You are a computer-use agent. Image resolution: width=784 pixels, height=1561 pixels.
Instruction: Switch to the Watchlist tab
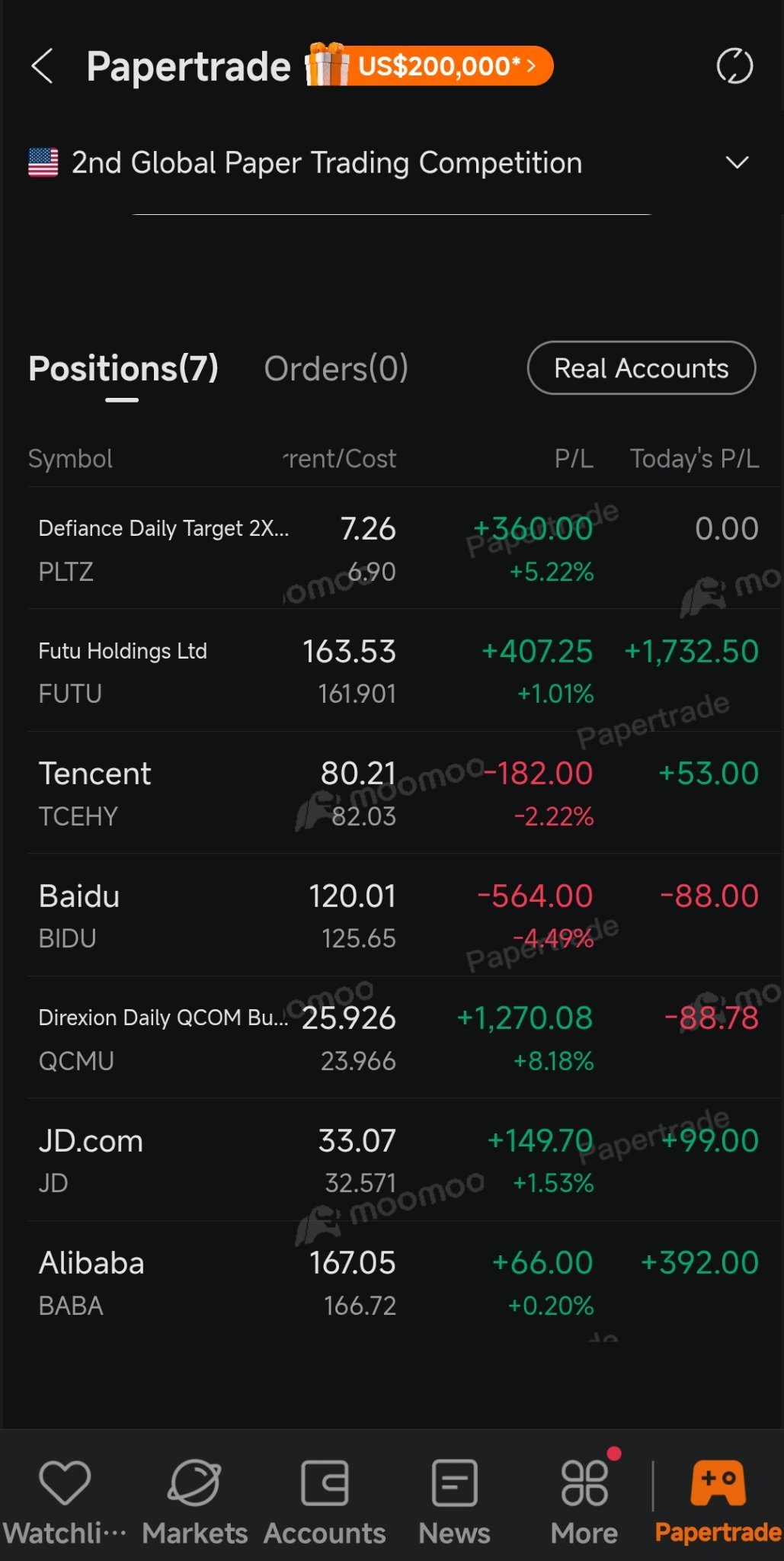click(x=65, y=1501)
